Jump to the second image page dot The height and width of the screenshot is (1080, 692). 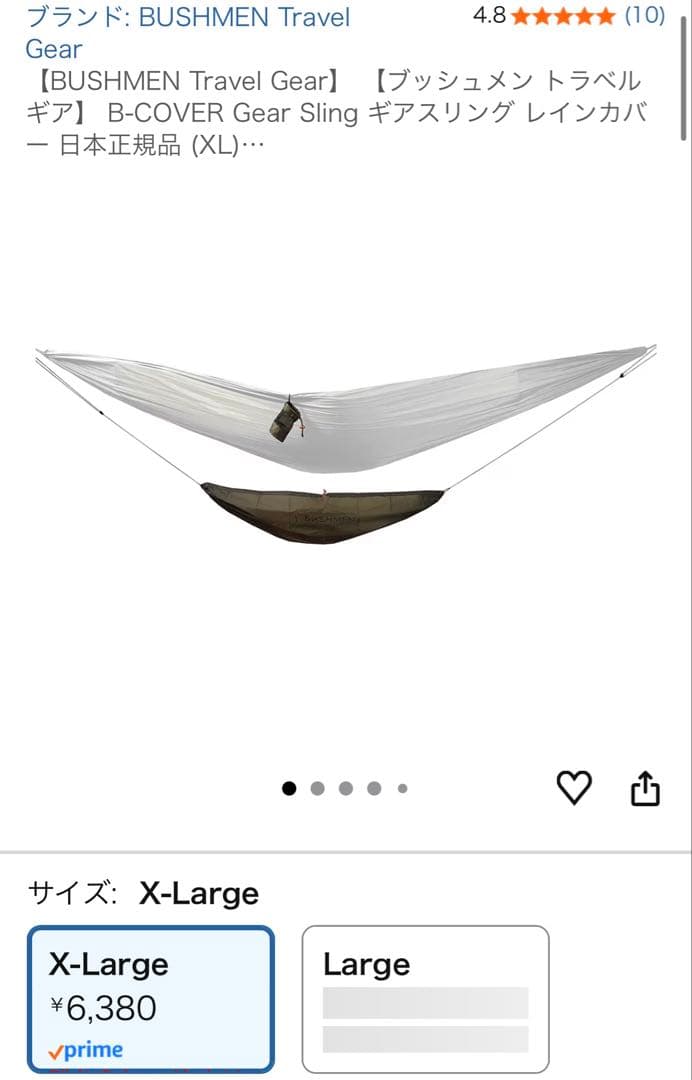coord(318,789)
